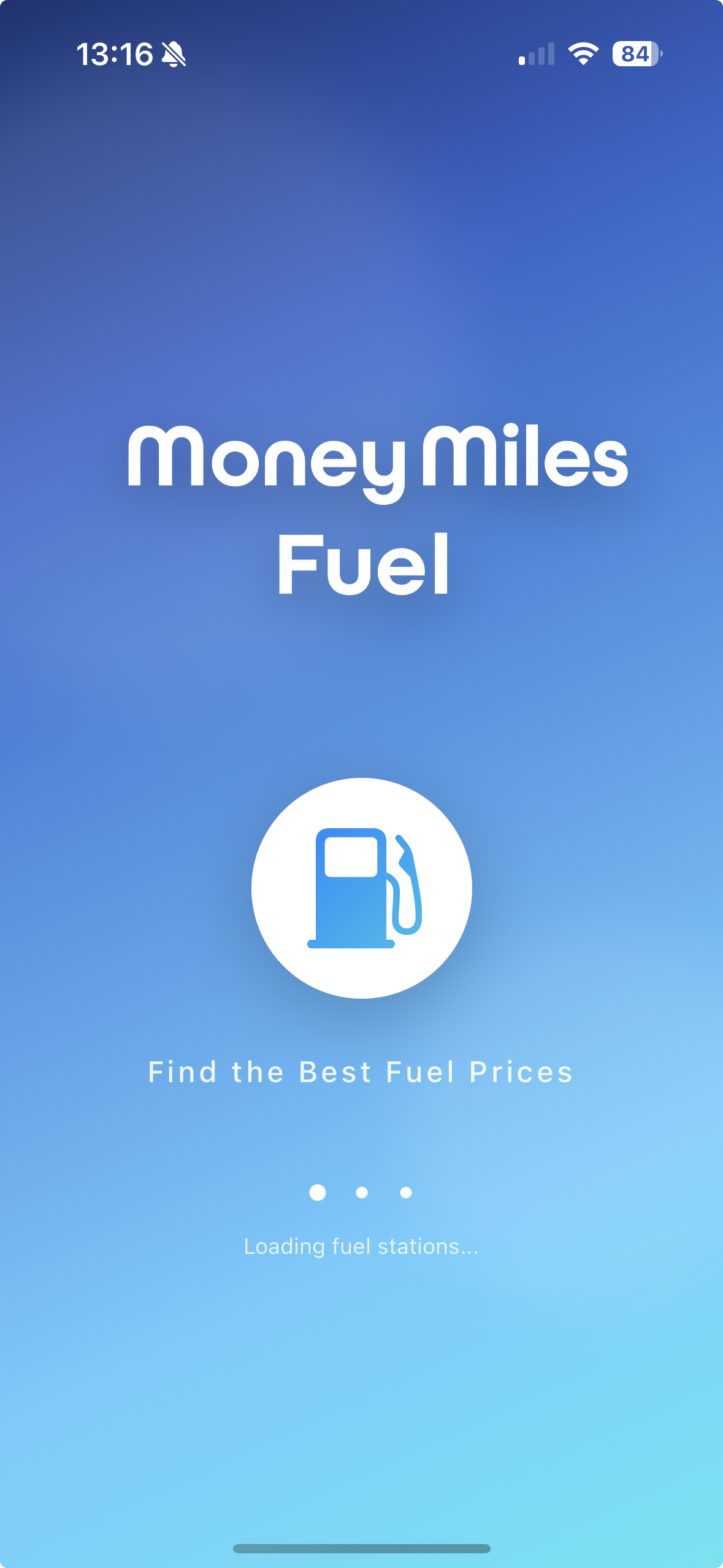Select the first loading progress dot

point(319,1193)
